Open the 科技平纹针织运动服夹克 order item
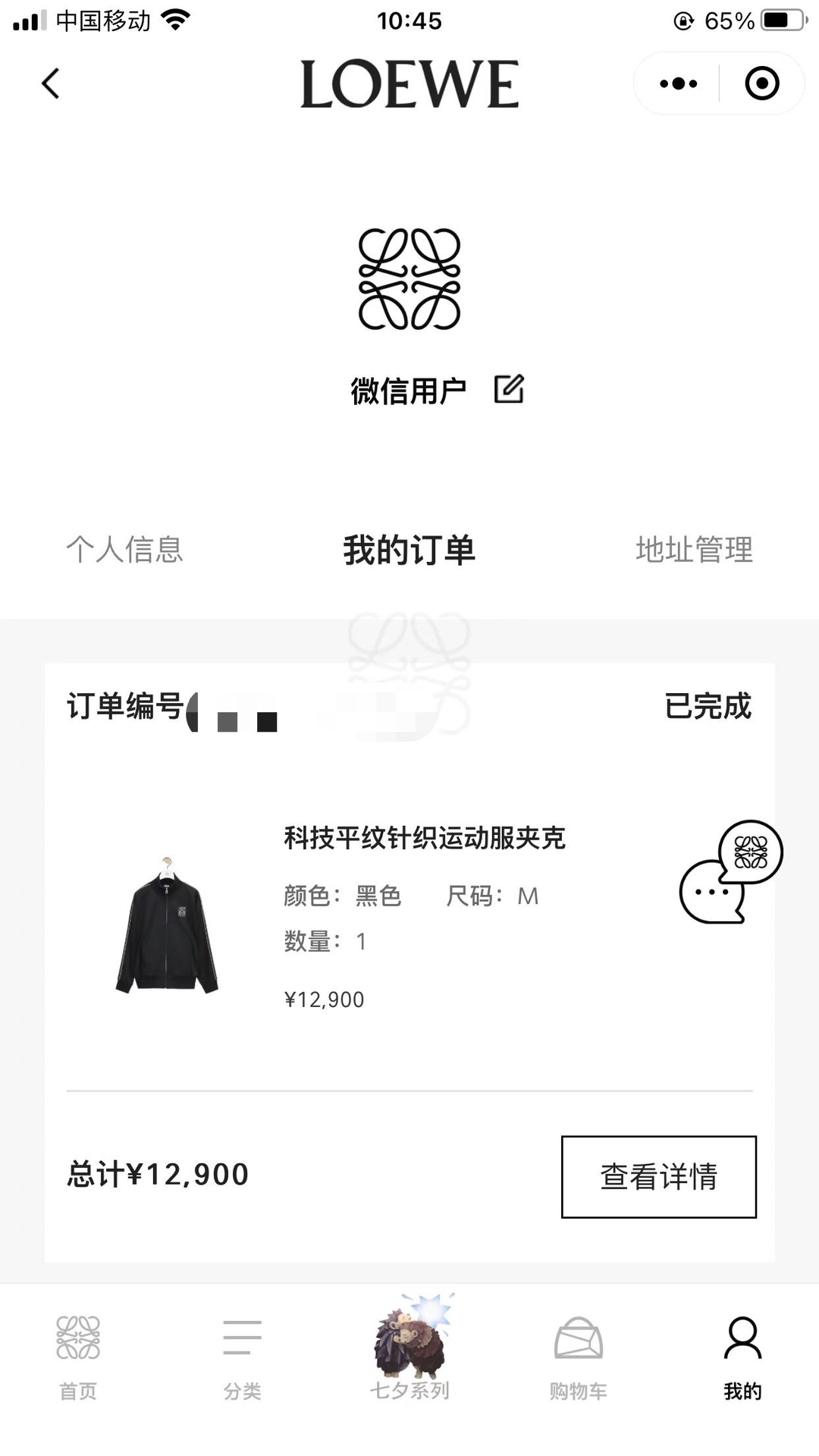This screenshot has width=819, height=1456. point(424,838)
